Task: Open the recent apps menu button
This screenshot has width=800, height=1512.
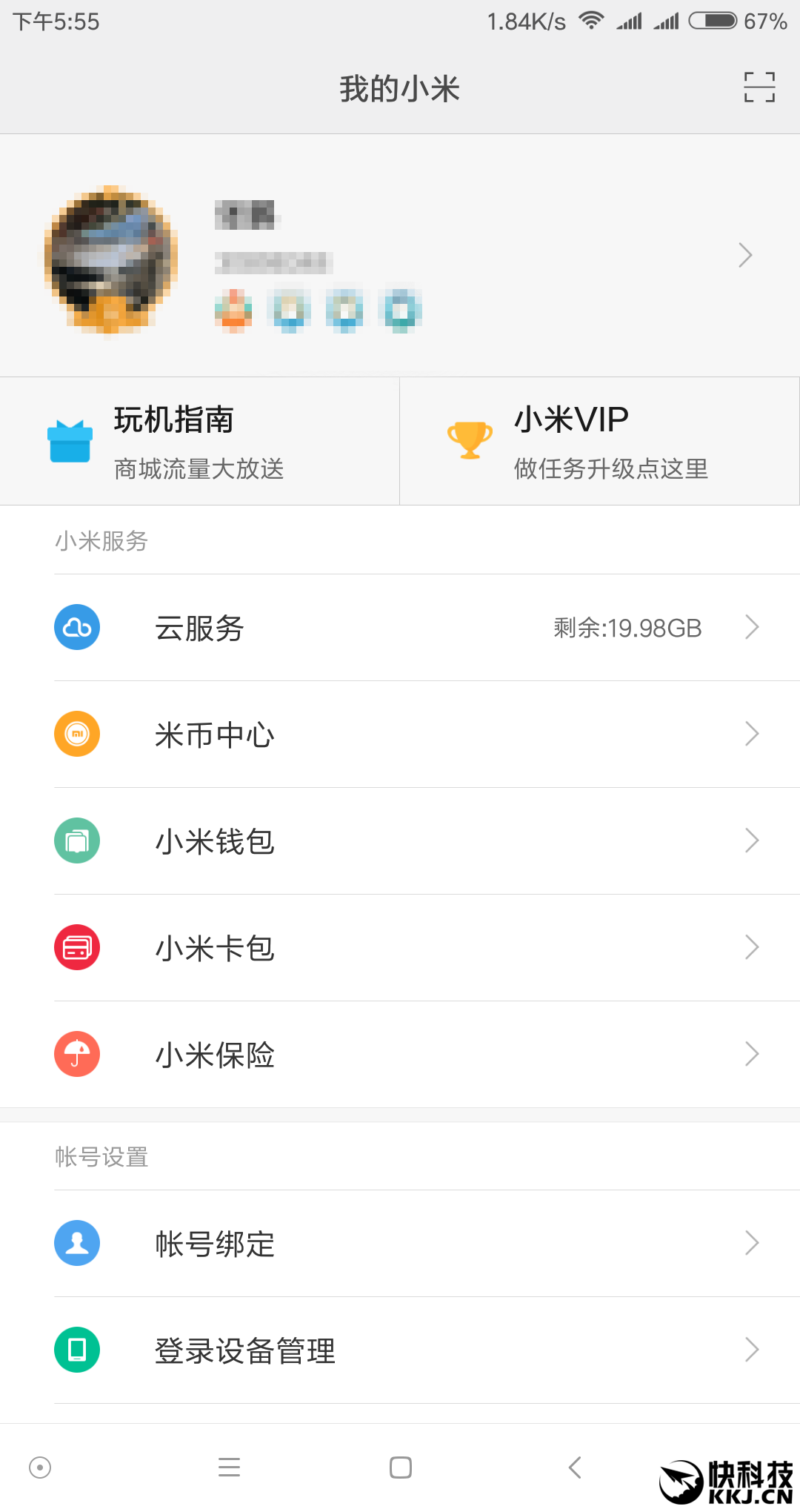Action: pos(230,1468)
